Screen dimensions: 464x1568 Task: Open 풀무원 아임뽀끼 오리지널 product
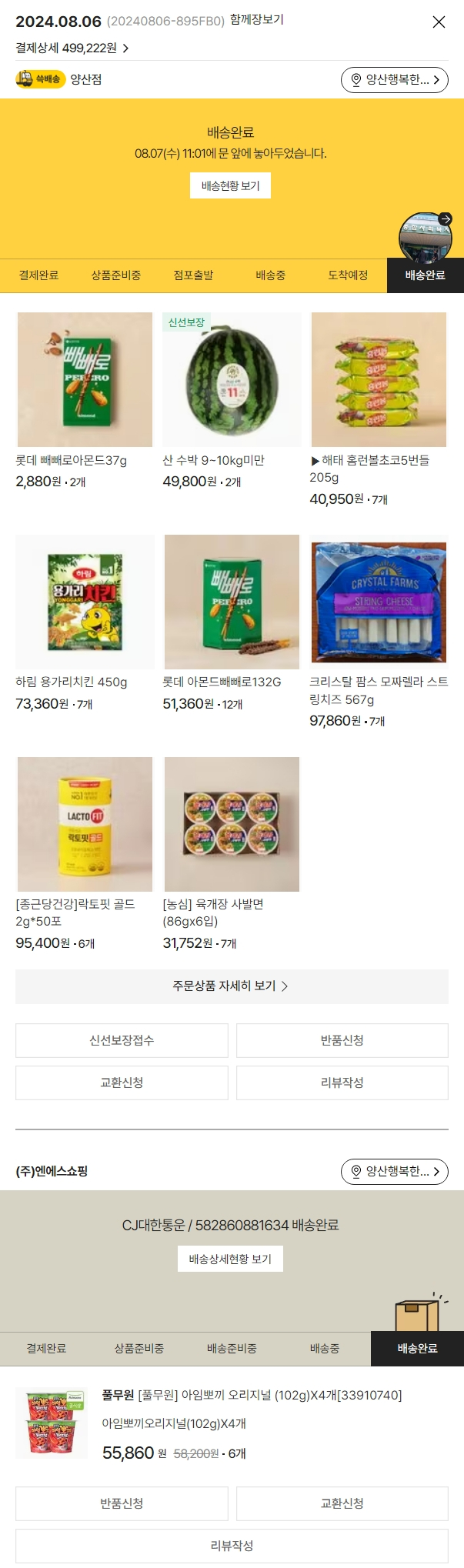point(252,1395)
